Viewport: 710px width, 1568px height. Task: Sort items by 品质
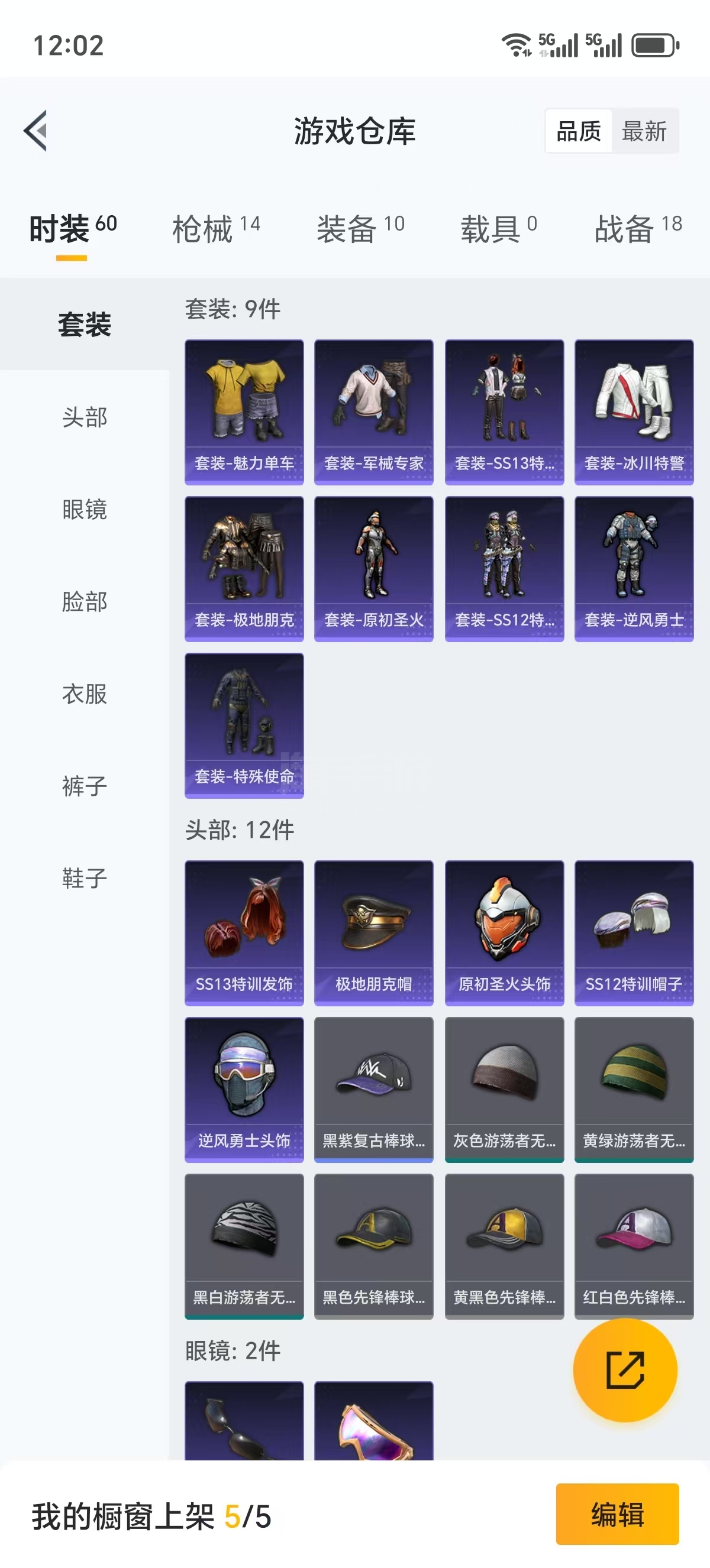579,131
